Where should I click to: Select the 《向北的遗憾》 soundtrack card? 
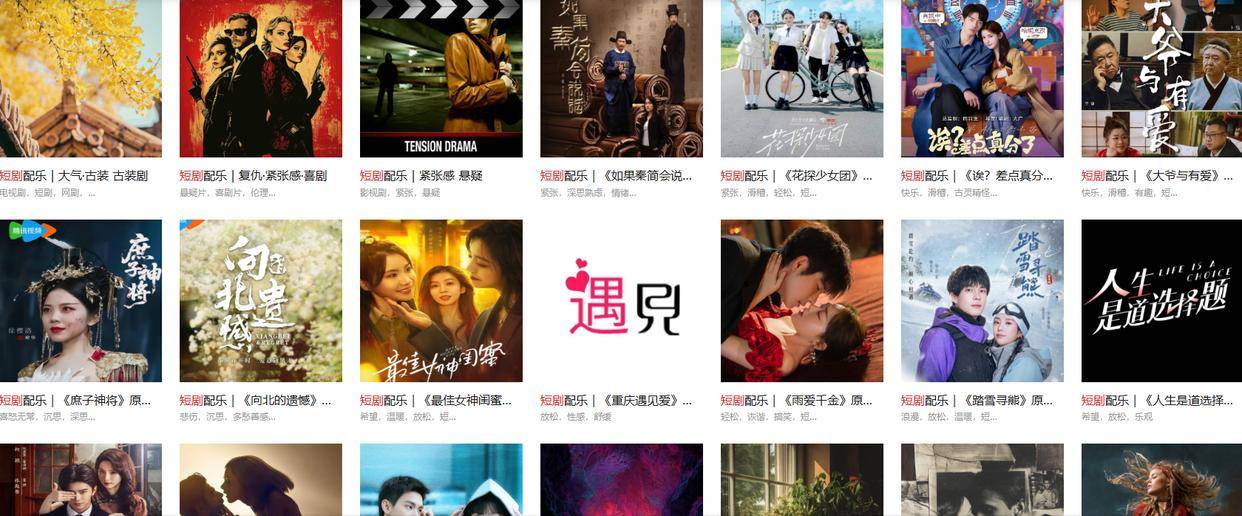click(260, 300)
